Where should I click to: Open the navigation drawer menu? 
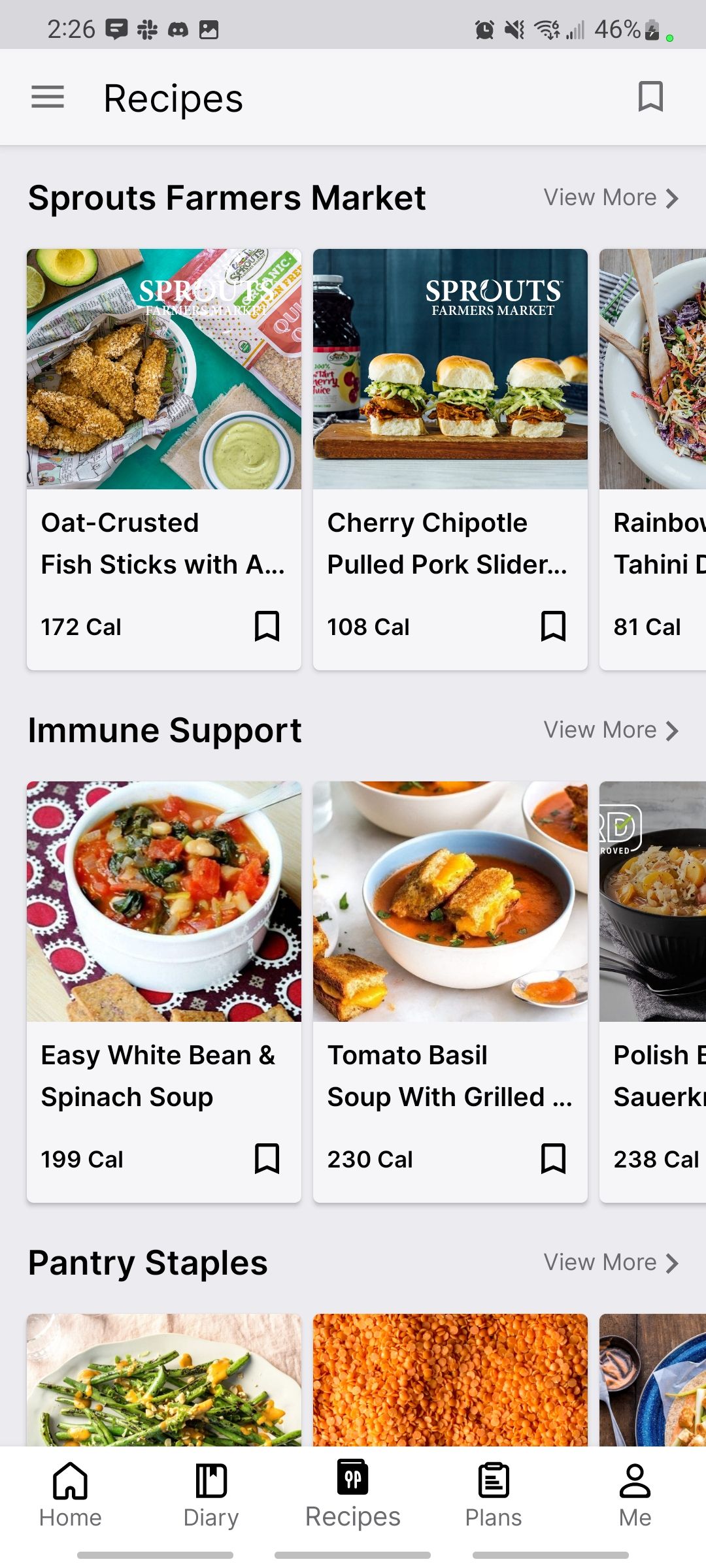click(47, 97)
